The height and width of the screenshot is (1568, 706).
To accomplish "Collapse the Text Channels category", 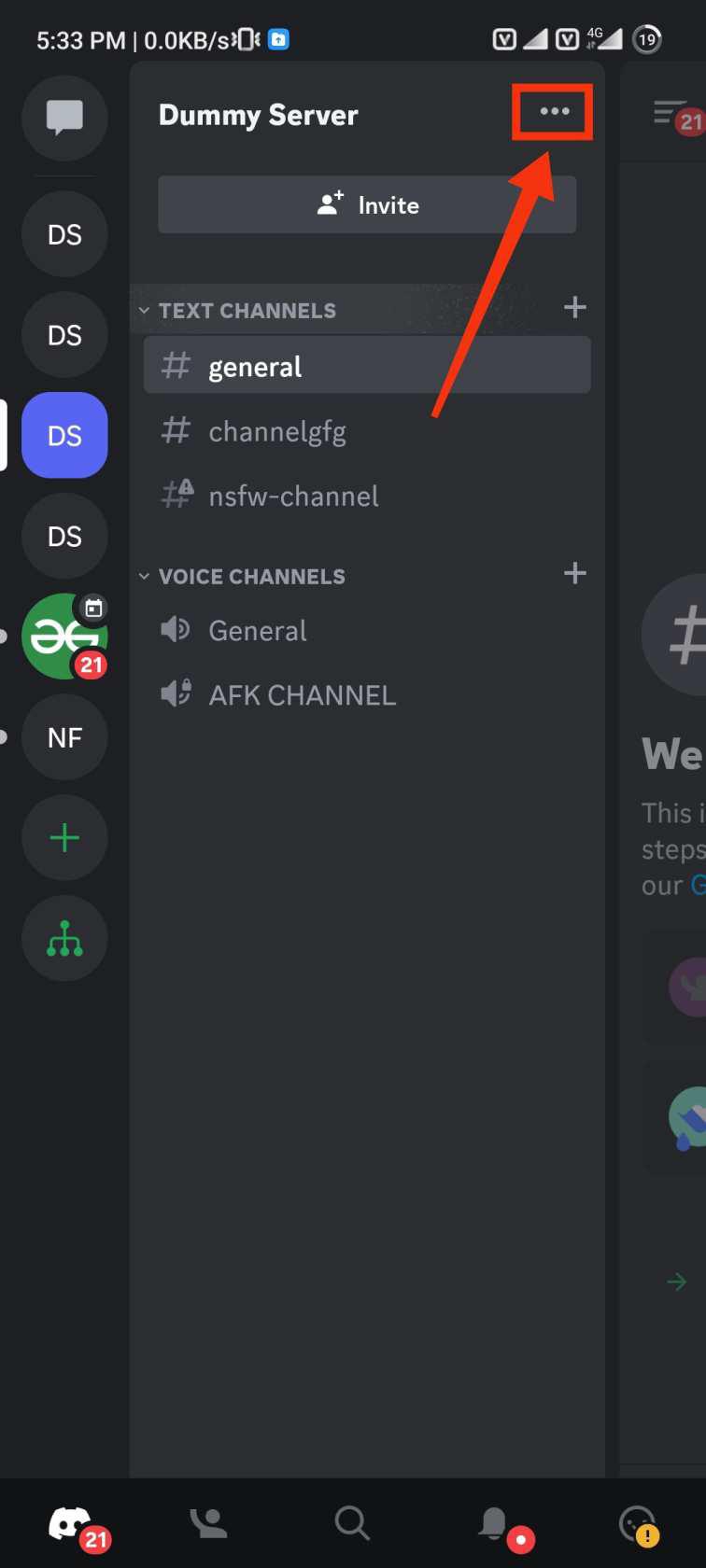I will (x=237, y=311).
